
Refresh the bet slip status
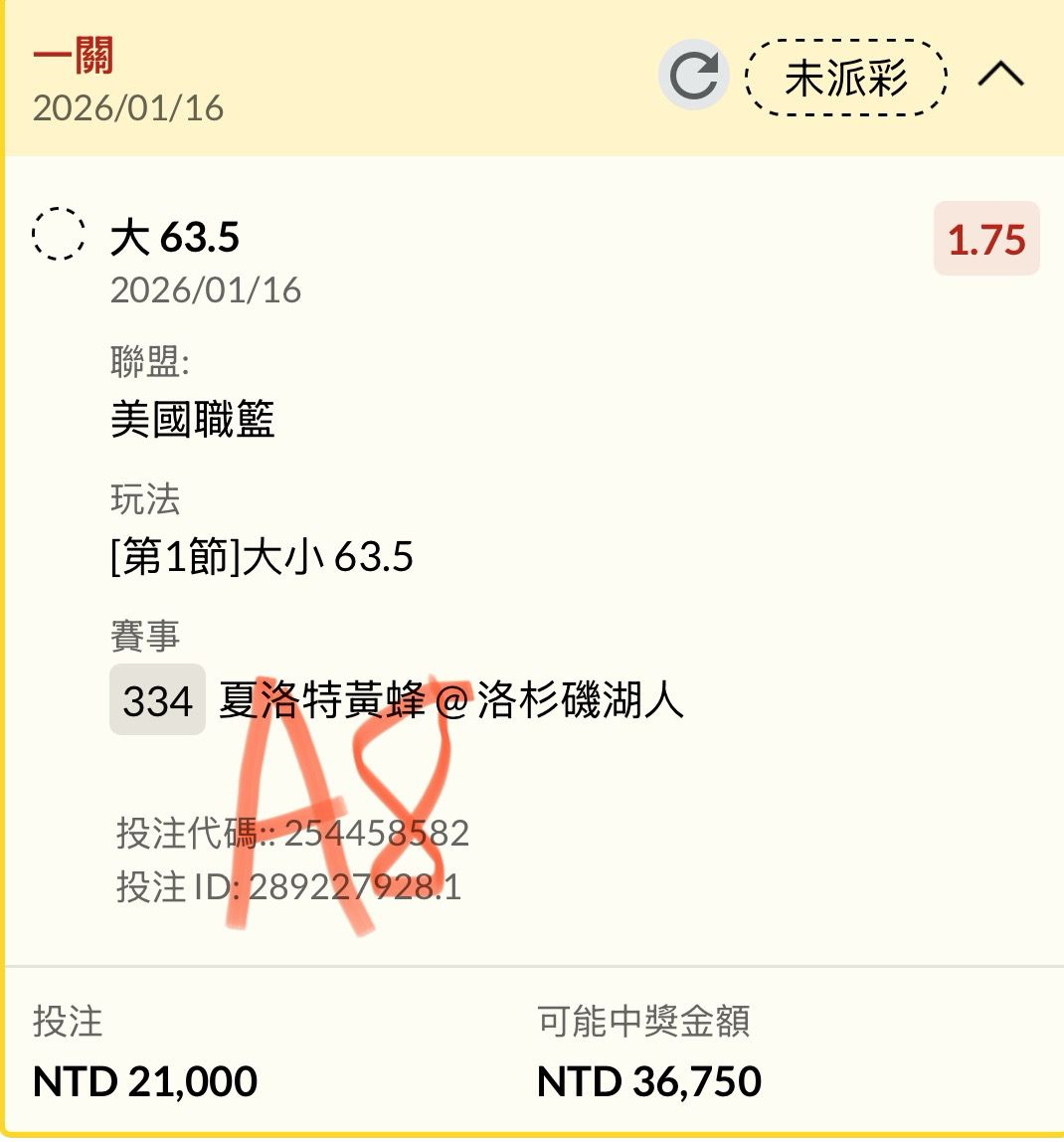click(693, 77)
